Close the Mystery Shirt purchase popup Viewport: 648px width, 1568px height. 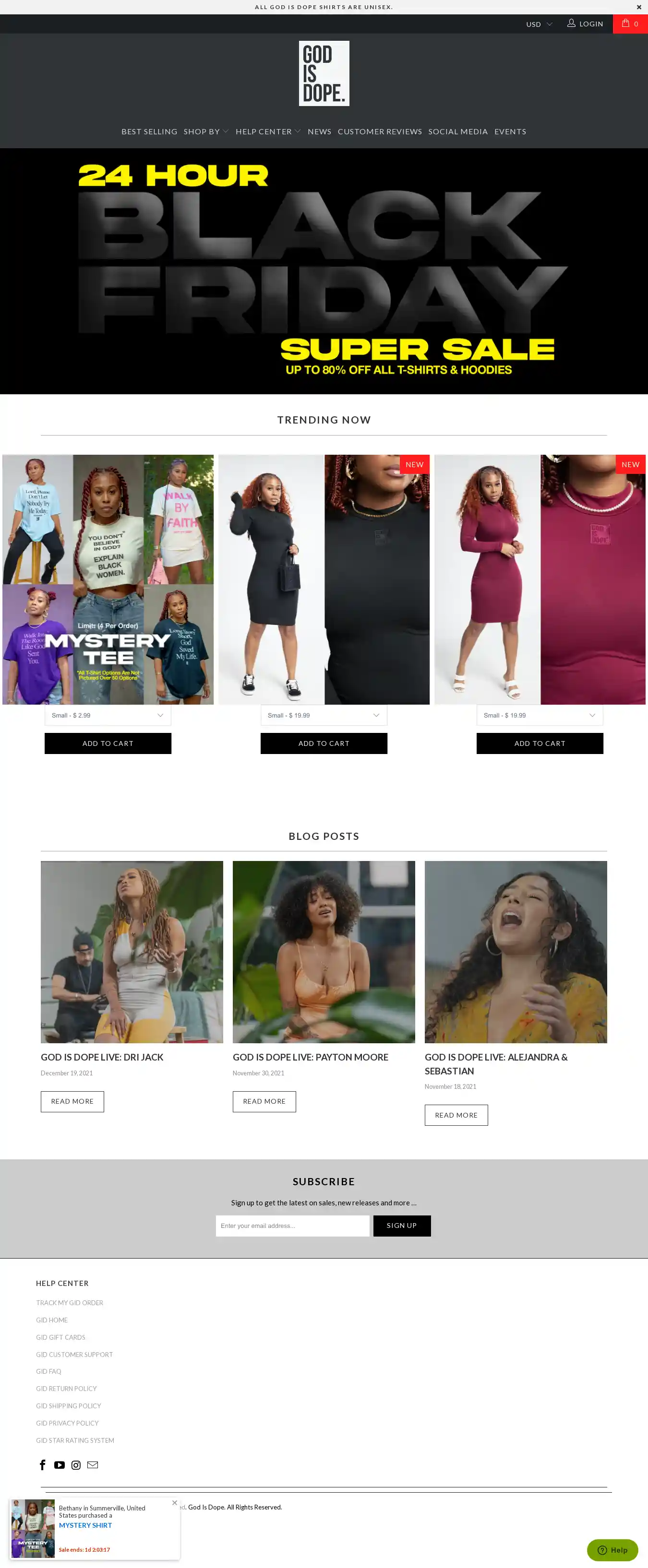[175, 1503]
